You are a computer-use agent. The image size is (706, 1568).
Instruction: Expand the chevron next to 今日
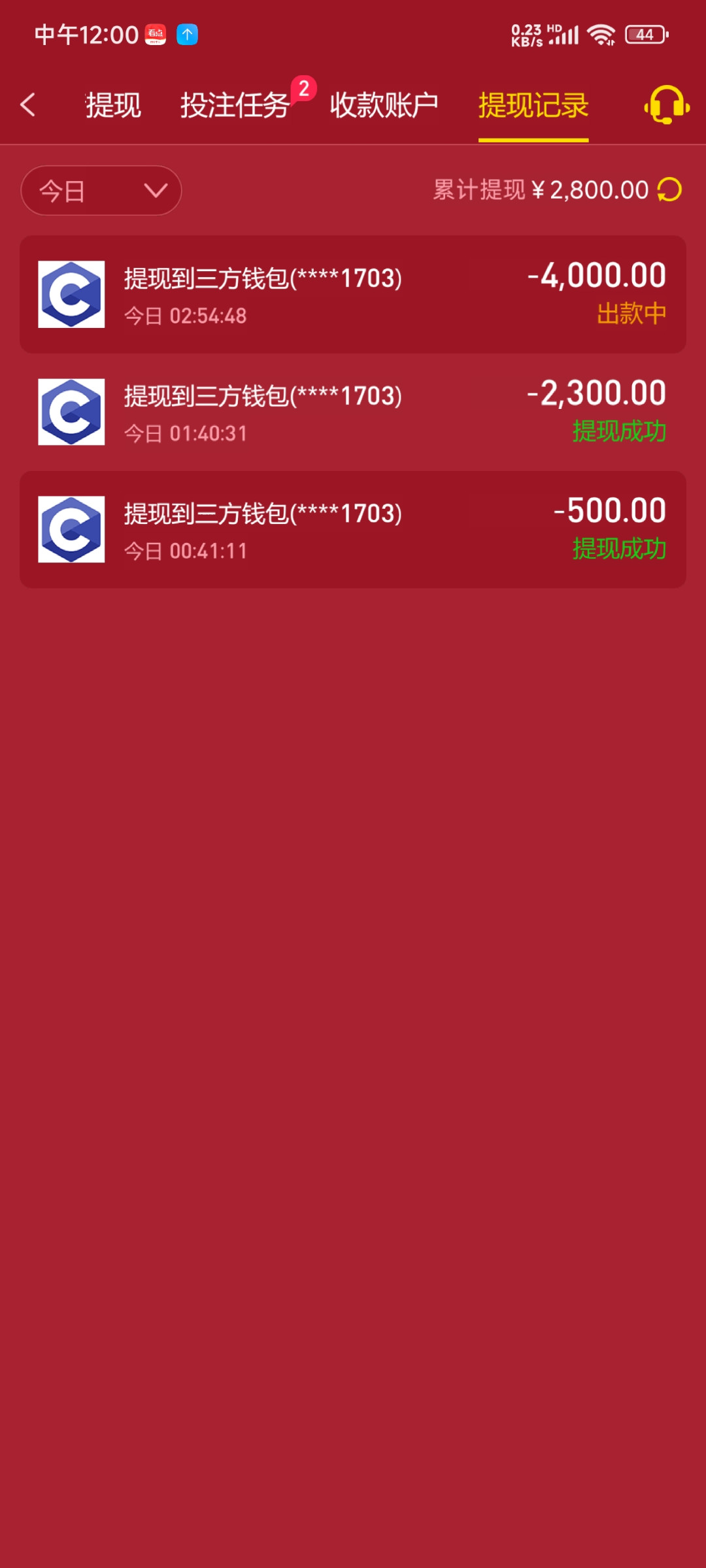click(x=155, y=190)
